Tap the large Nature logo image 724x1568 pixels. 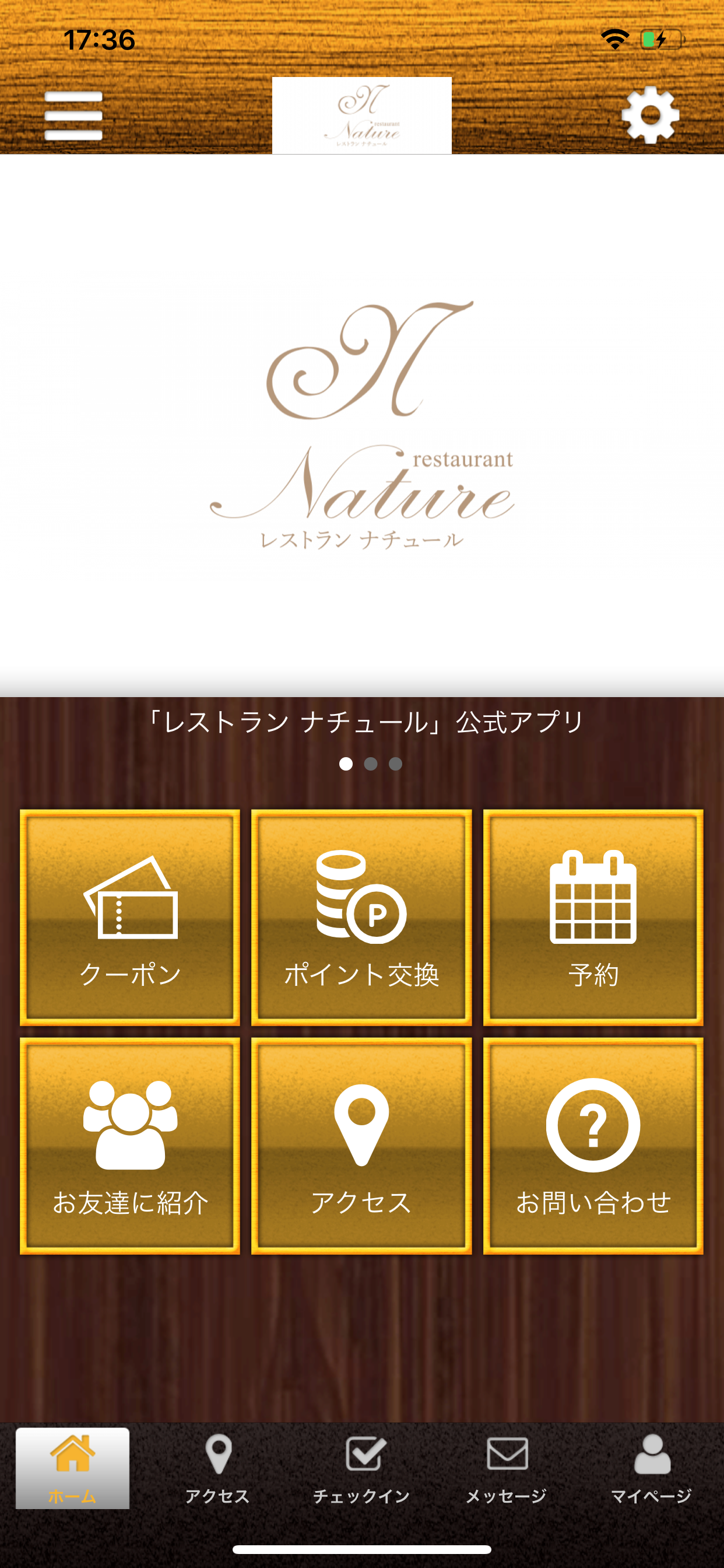point(362,426)
